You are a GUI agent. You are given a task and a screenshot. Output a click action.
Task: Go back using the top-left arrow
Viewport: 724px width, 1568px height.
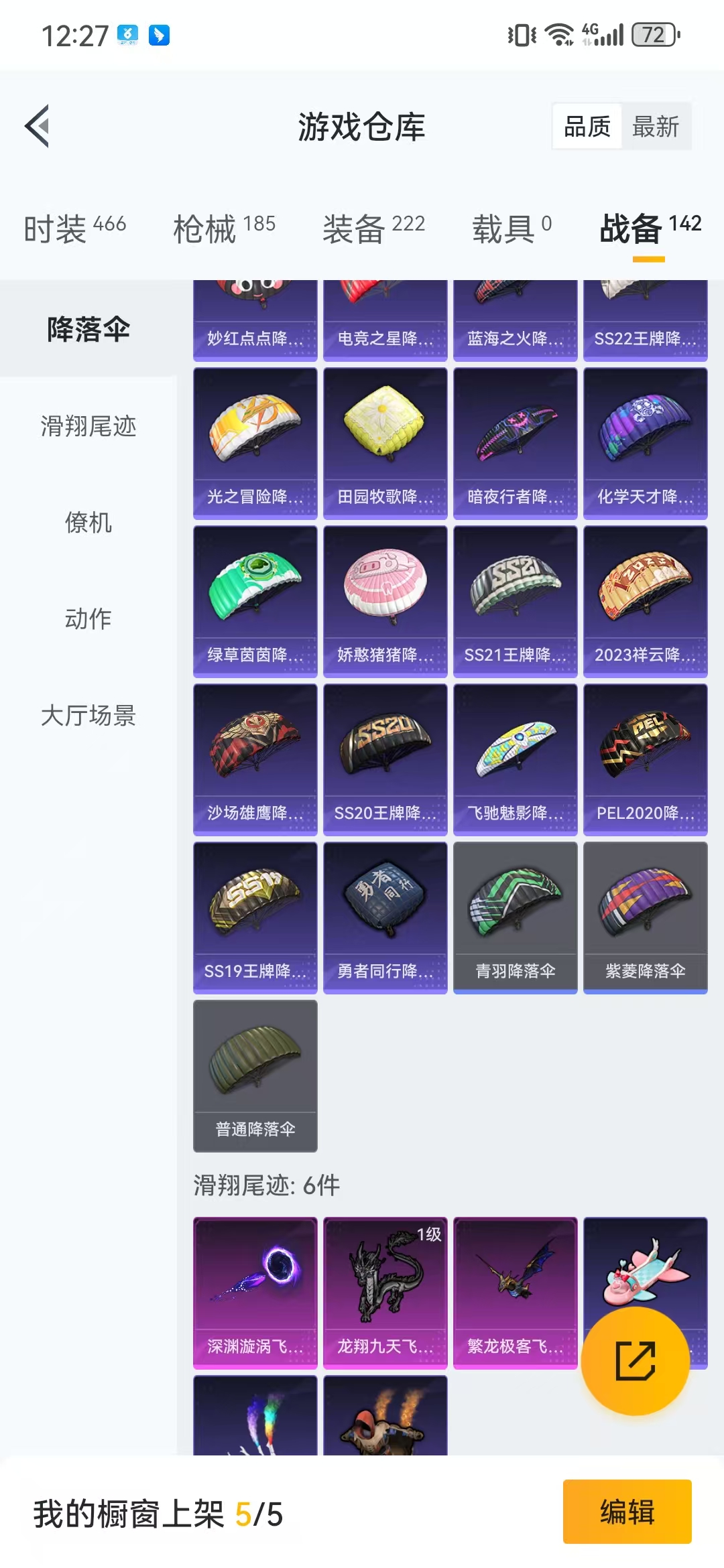[38, 126]
